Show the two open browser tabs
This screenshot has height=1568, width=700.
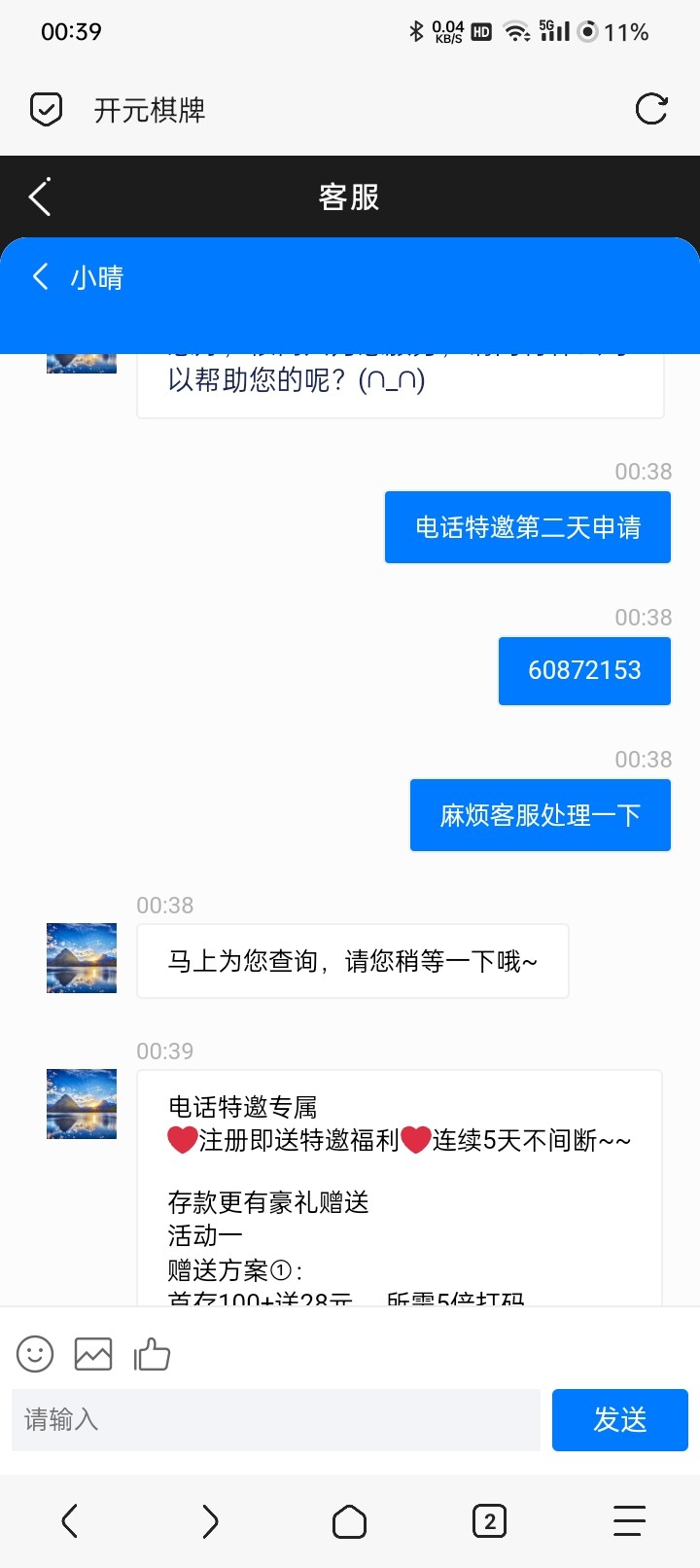(x=489, y=1521)
